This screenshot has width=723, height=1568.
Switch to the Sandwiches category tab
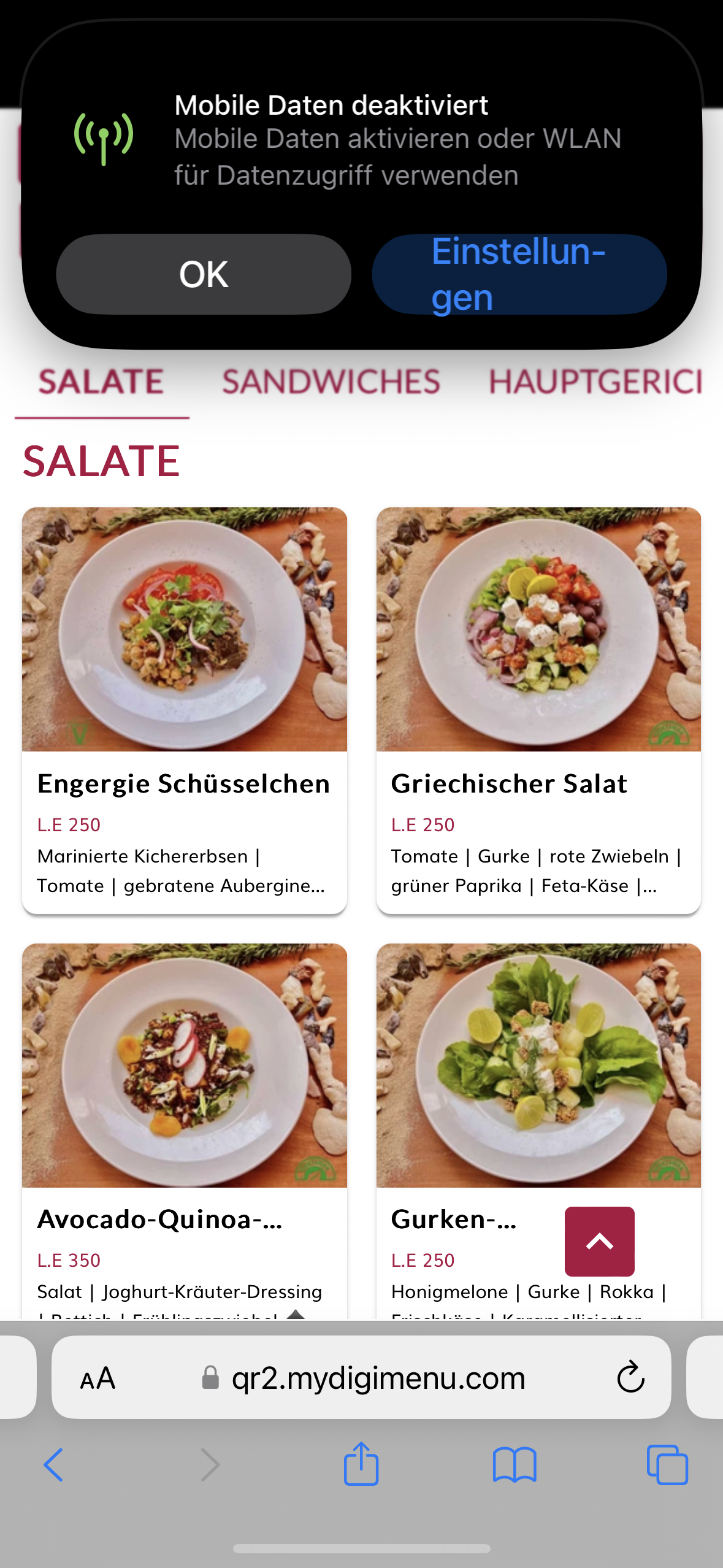331,382
